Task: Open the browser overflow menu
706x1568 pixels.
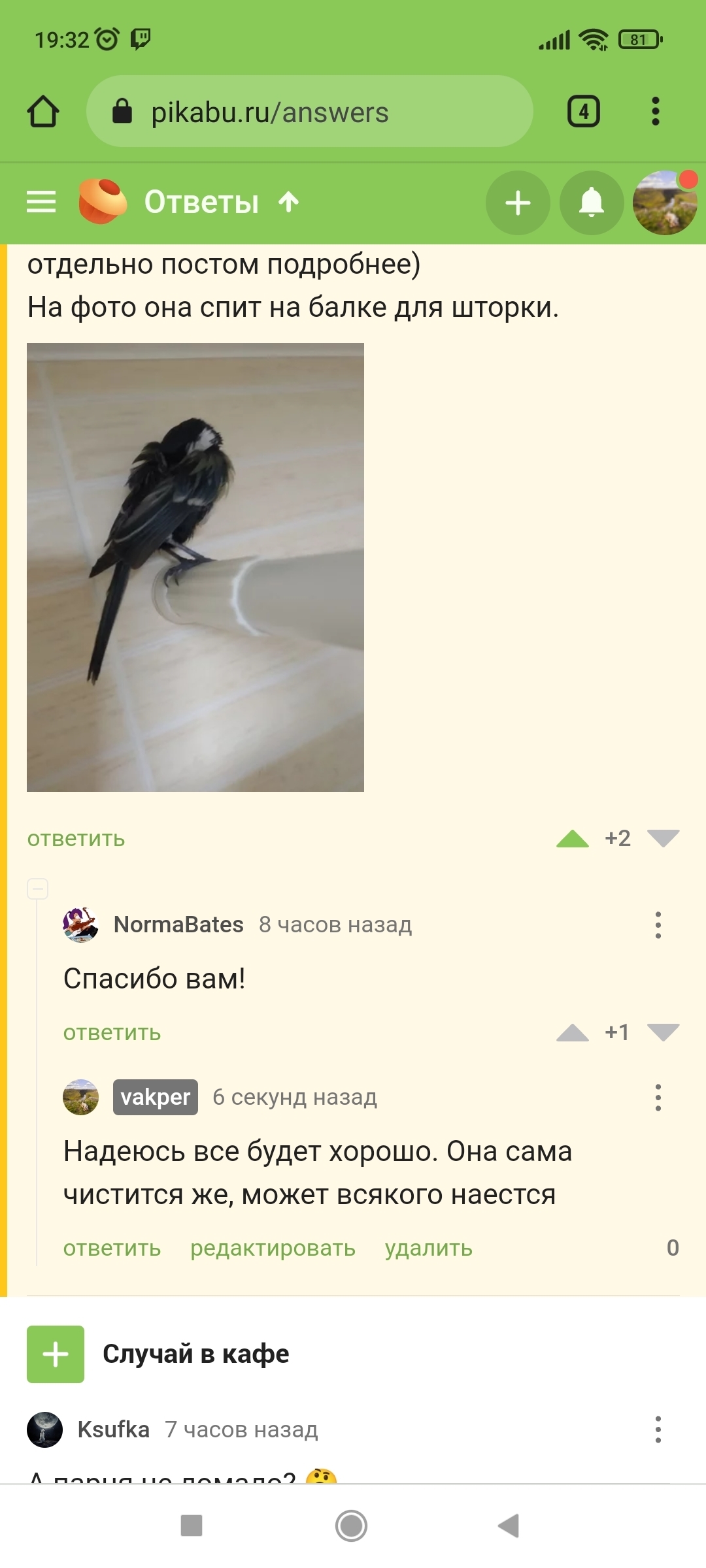Action: pyautogui.click(x=655, y=112)
